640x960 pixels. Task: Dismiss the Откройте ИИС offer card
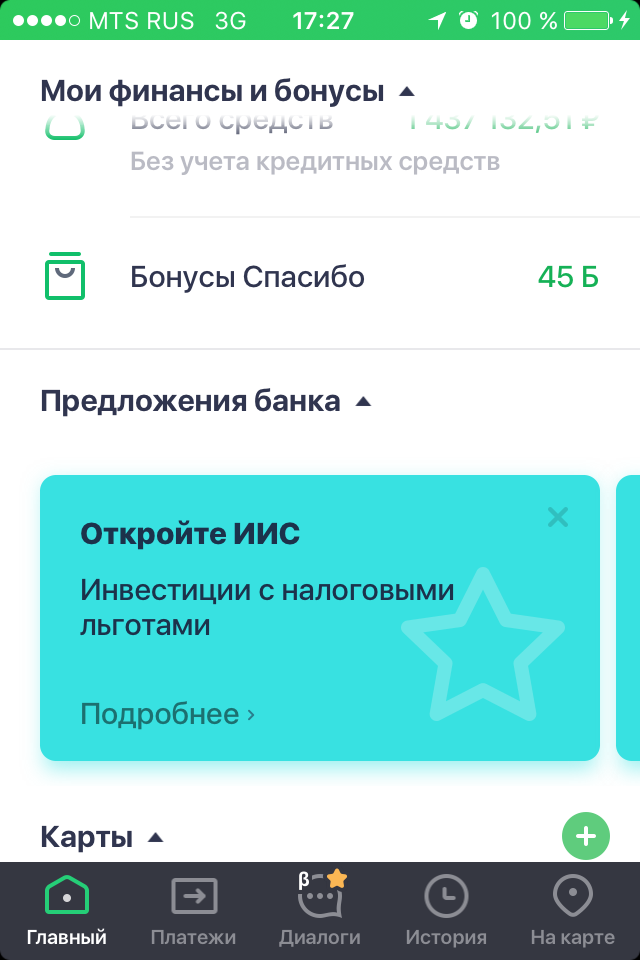pos(558,517)
